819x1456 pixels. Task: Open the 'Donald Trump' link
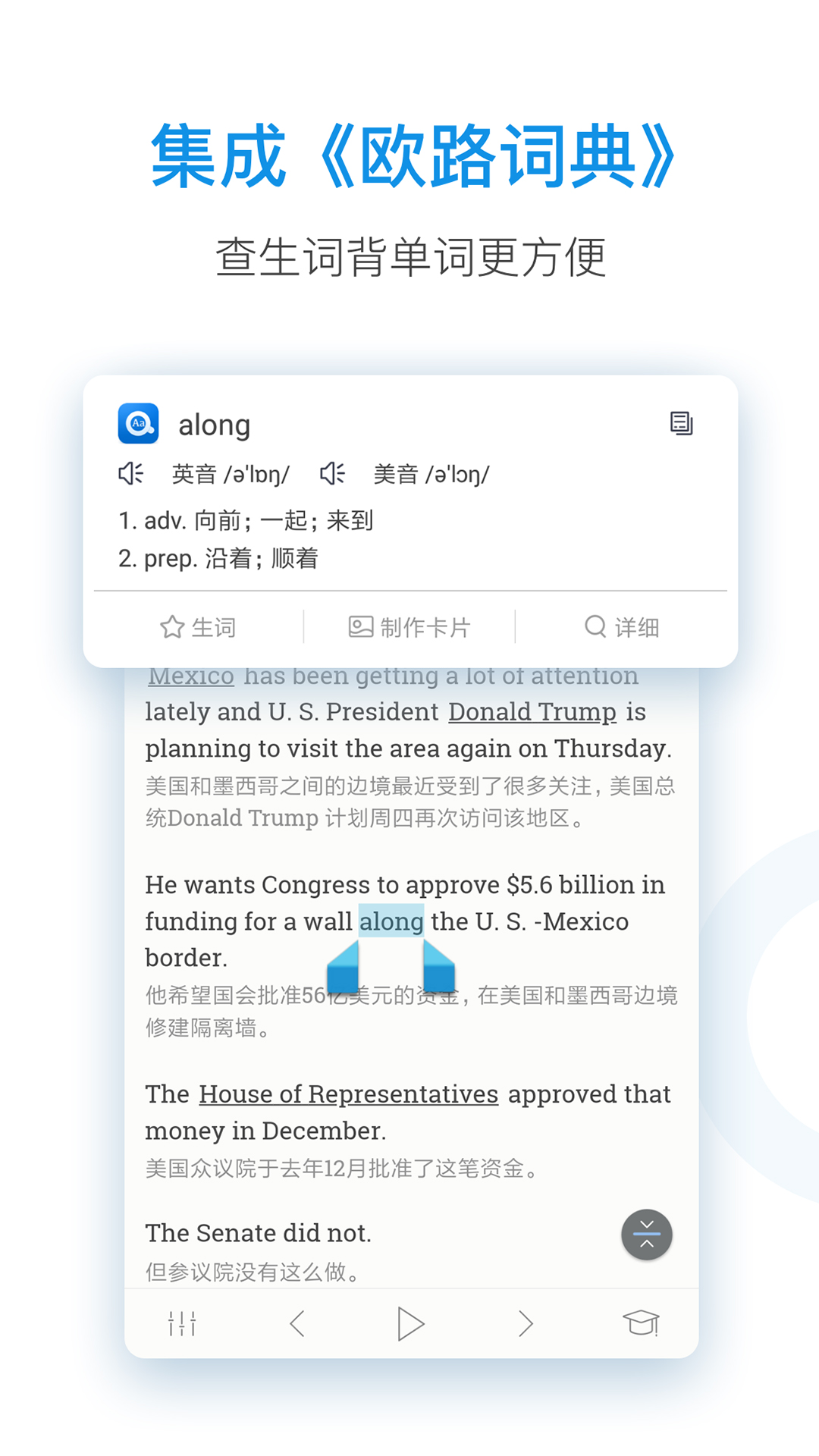tap(532, 711)
